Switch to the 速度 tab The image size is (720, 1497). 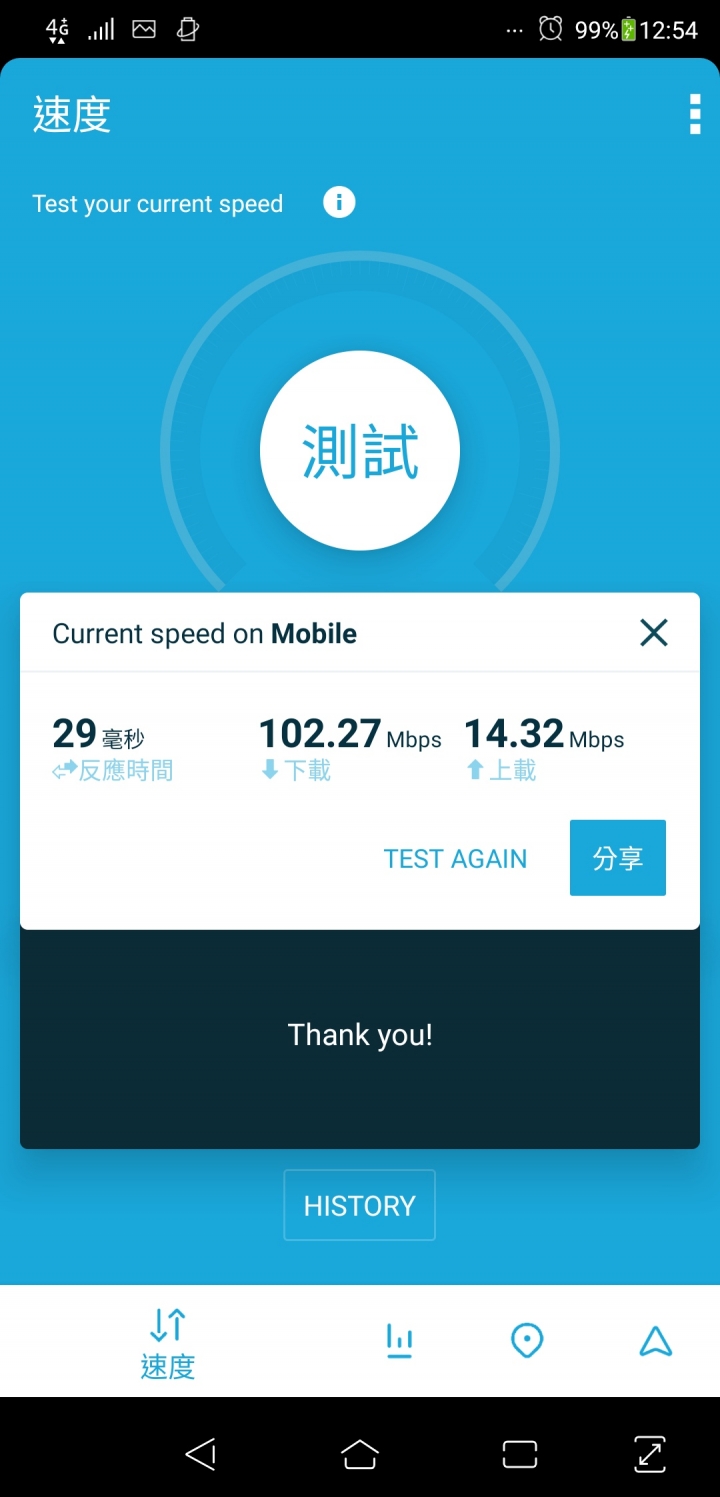tap(168, 1342)
